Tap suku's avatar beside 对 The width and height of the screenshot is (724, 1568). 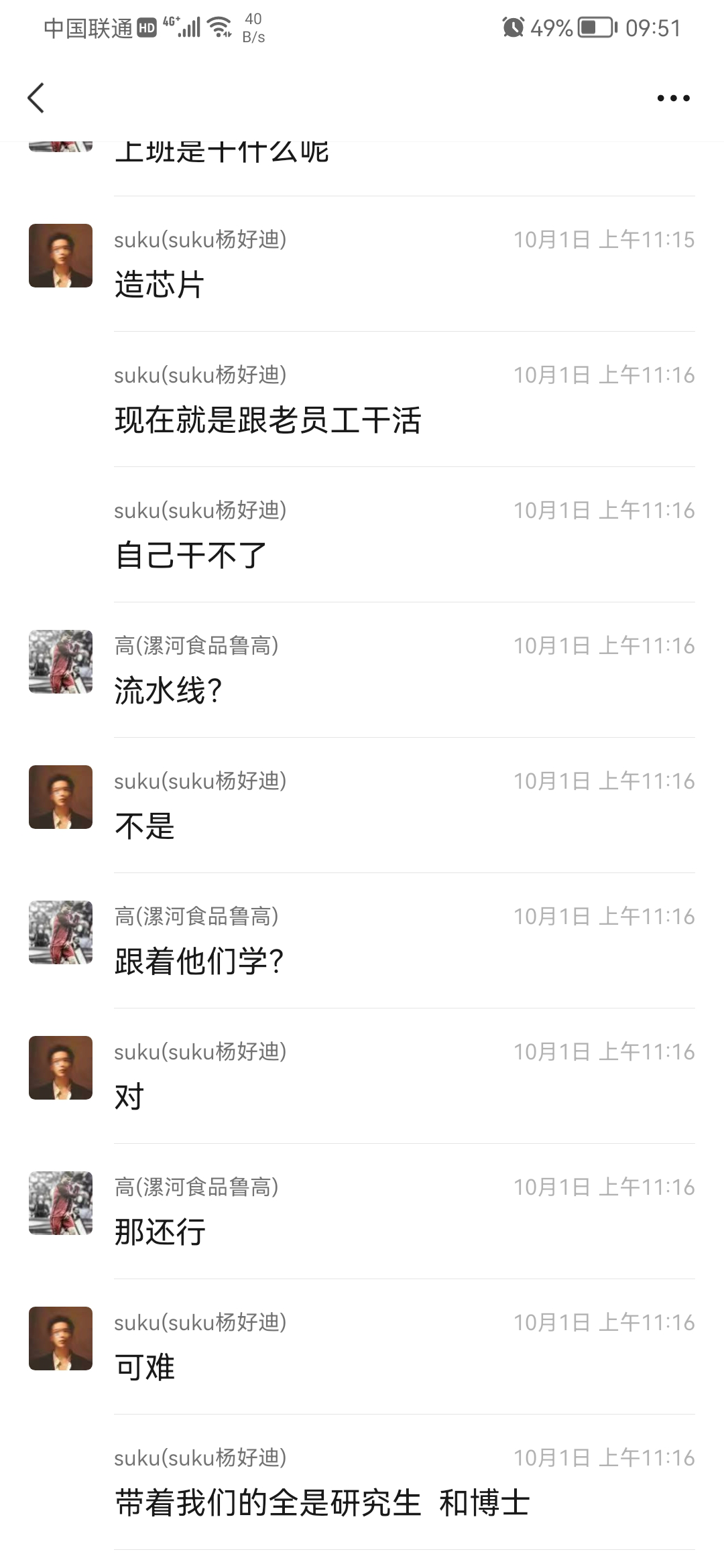tap(60, 1068)
